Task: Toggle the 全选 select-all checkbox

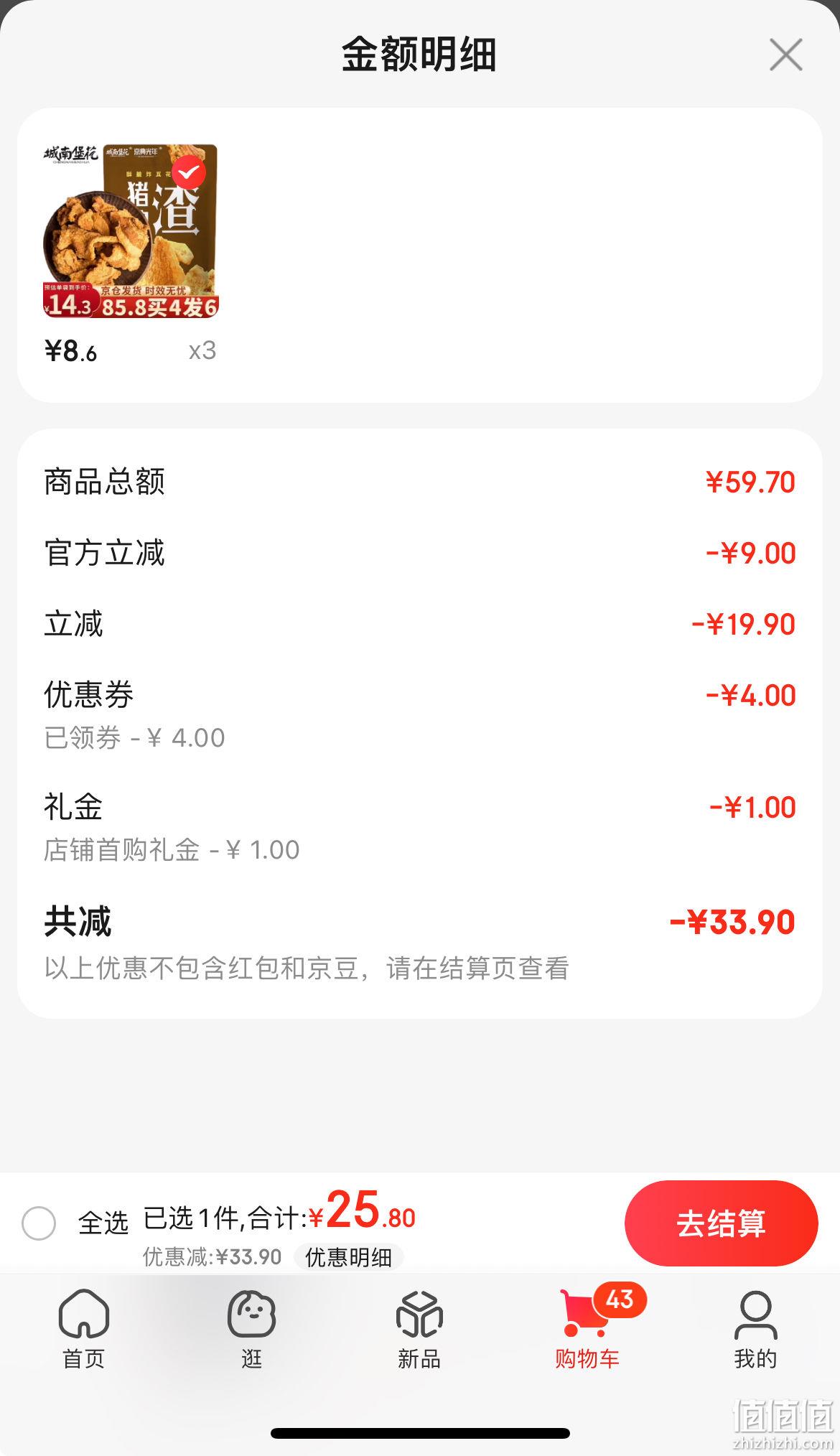Action: (39, 1223)
